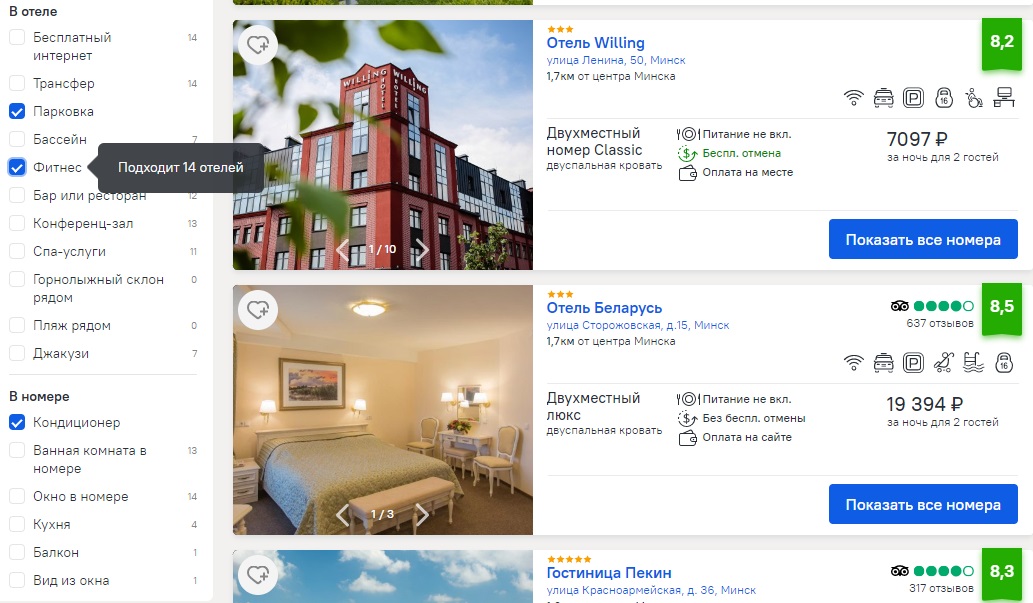1033x603 pixels.
Task: Check the Бесплатный интернет filter
Action: pyautogui.click(x=17, y=37)
